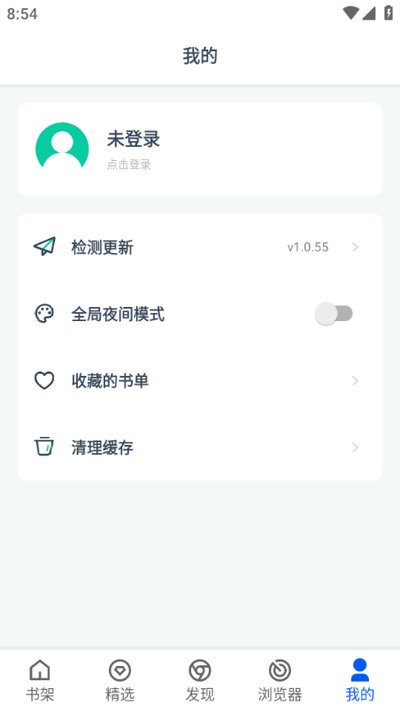Go to the 发现 tab

coord(200,680)
